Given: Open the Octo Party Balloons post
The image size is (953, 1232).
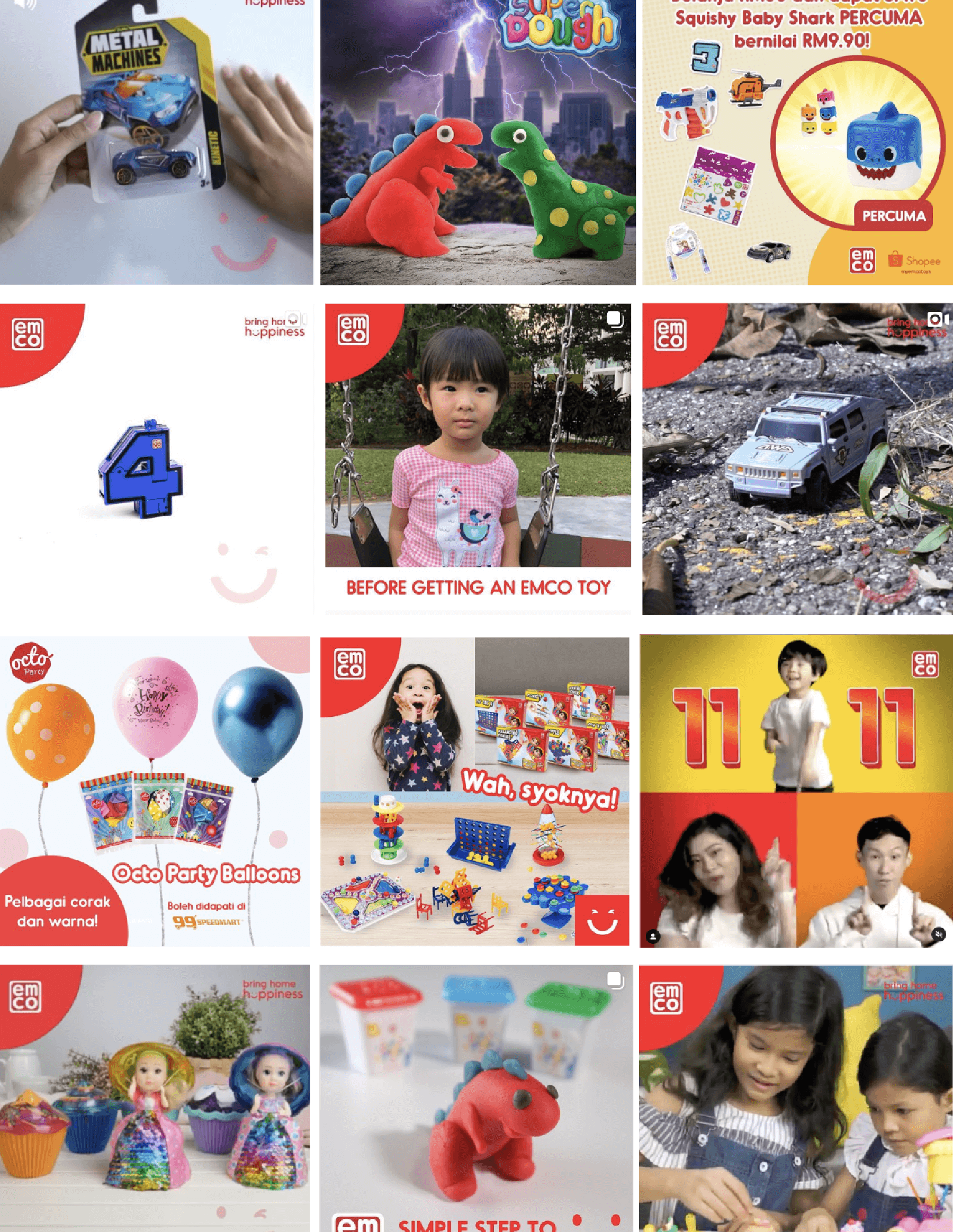Looking at the screenshot, I should click(155, 792).
